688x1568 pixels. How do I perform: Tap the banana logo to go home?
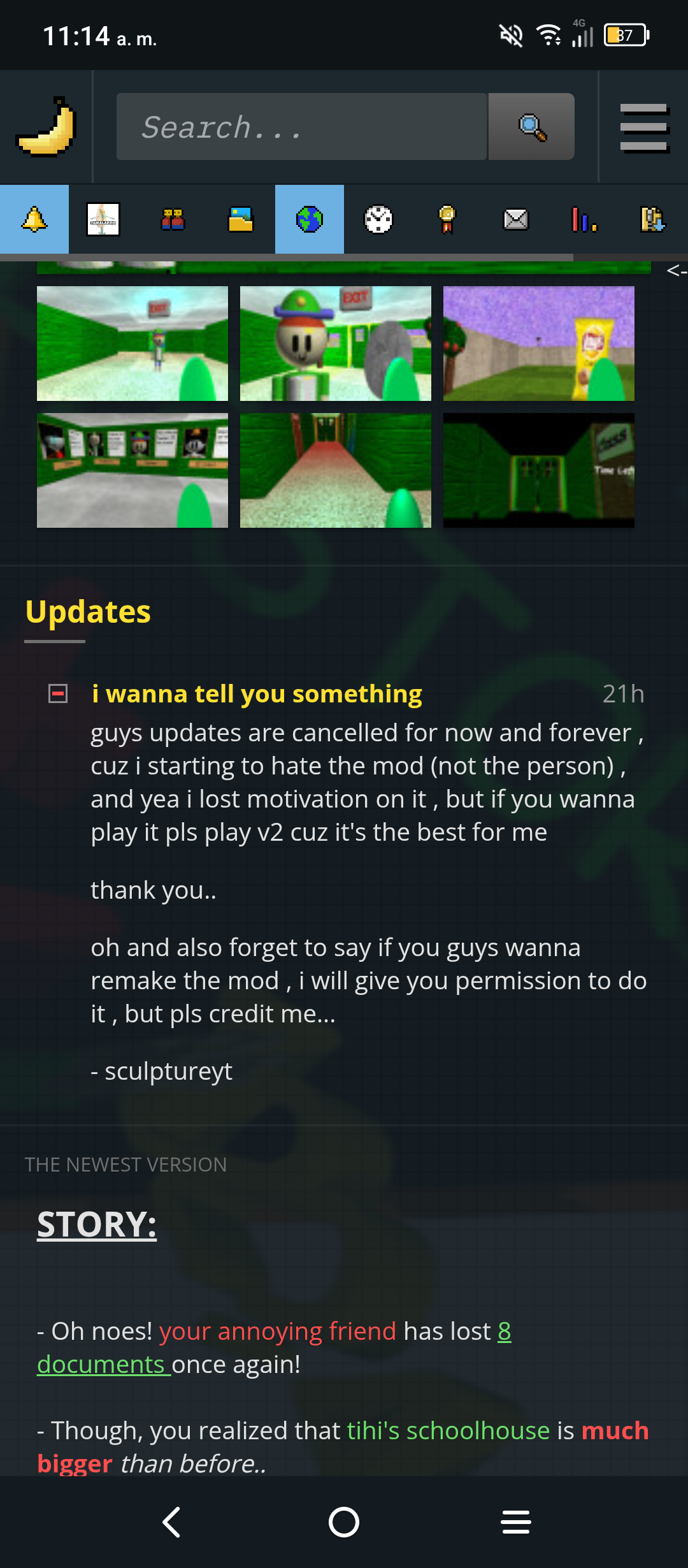47,127
